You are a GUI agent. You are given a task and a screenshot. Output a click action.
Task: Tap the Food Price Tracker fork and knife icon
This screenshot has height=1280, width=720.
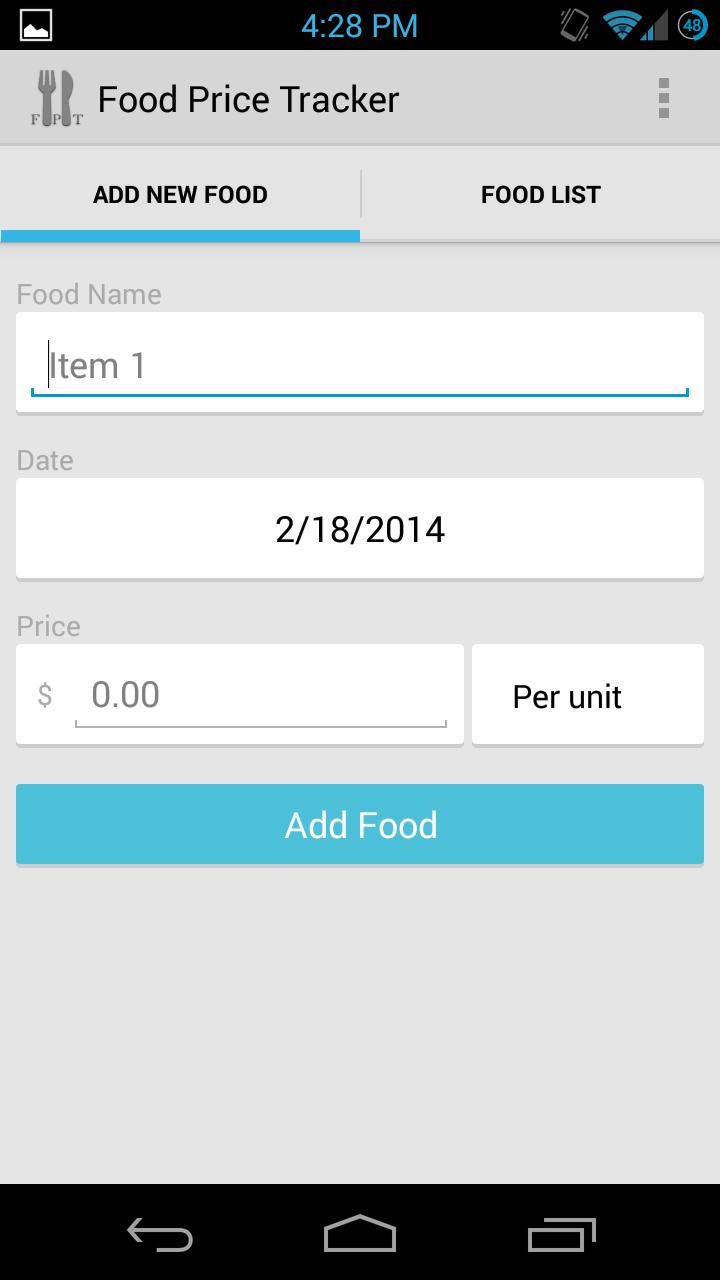[55, 97]
